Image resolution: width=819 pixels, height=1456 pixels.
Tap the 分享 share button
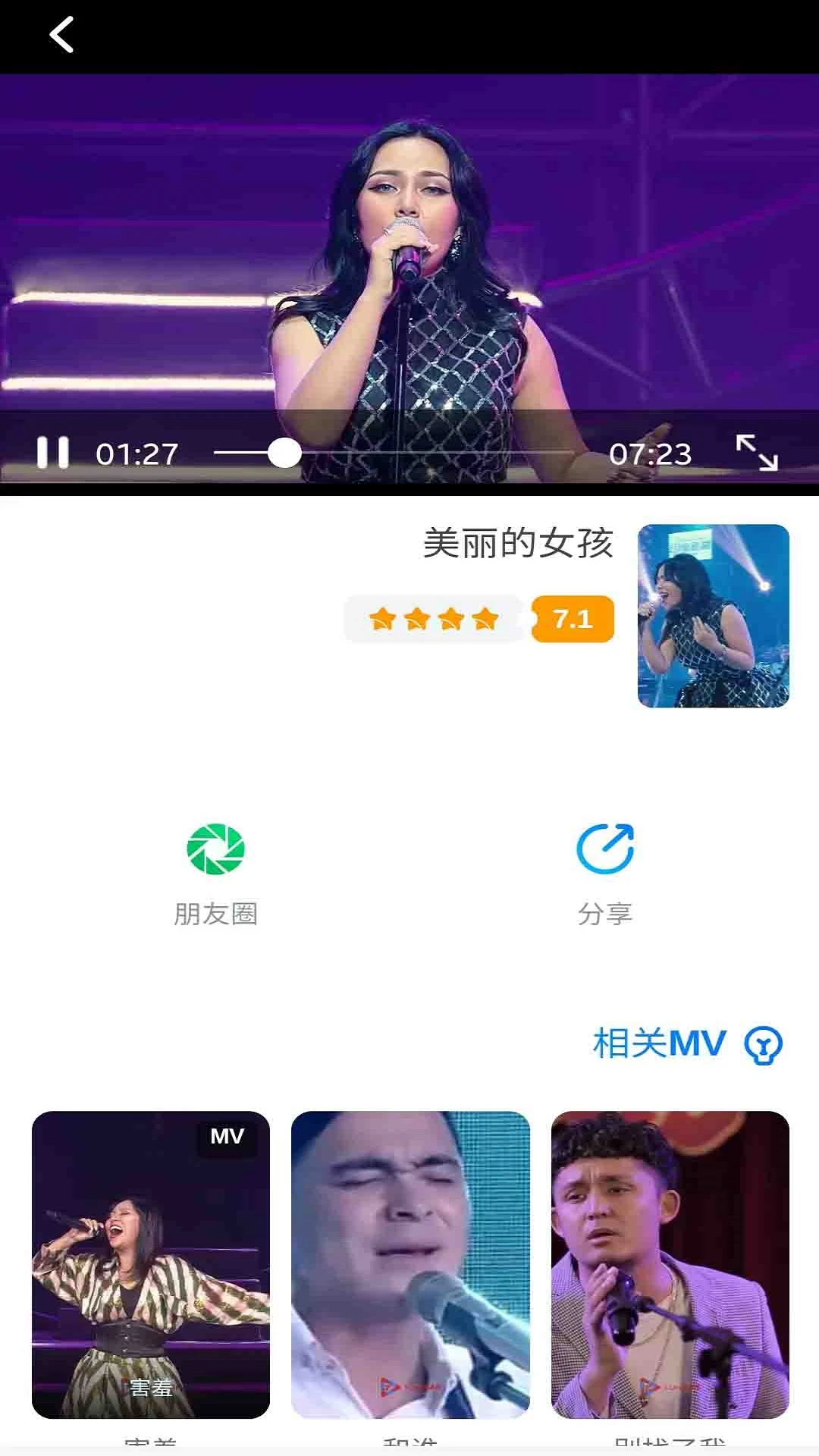tap(605, 873)
